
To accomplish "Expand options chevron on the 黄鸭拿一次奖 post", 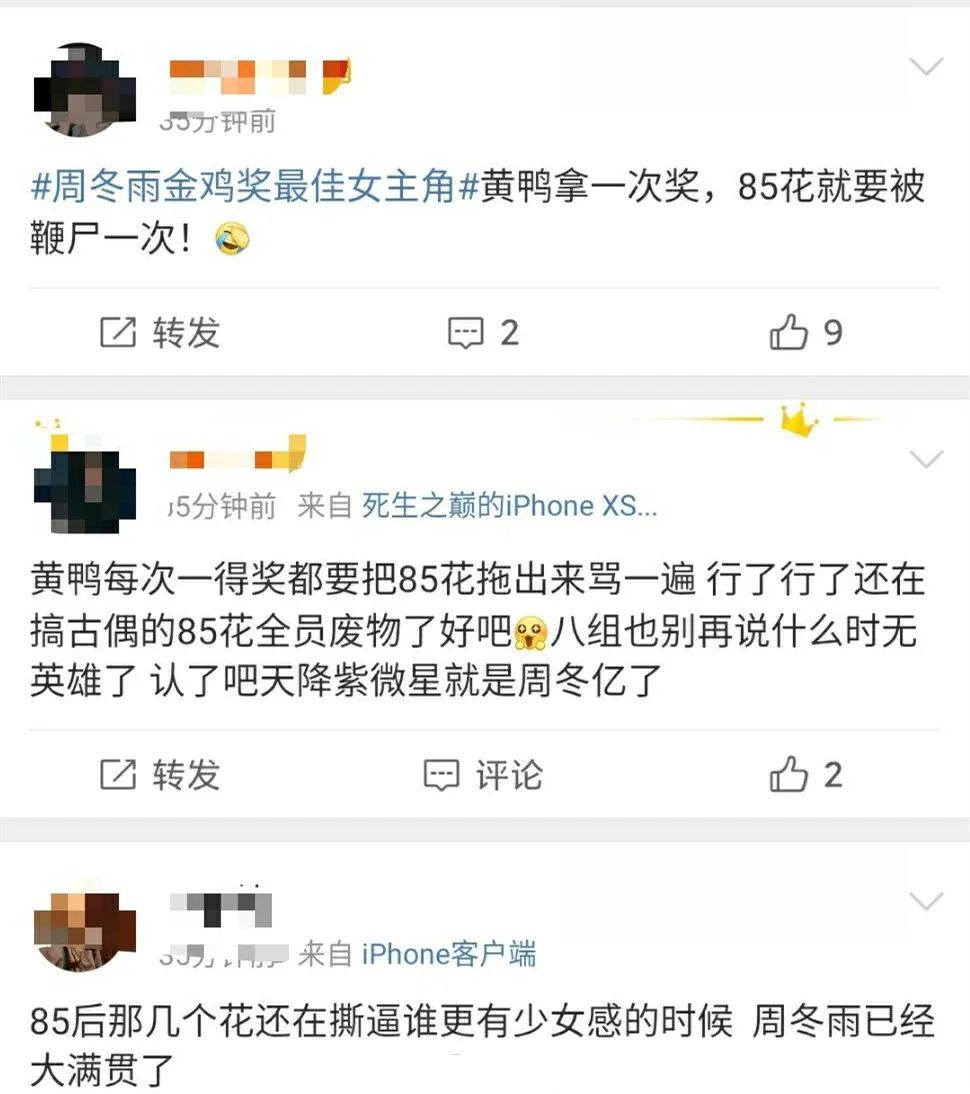I will (x=927, y=67).
